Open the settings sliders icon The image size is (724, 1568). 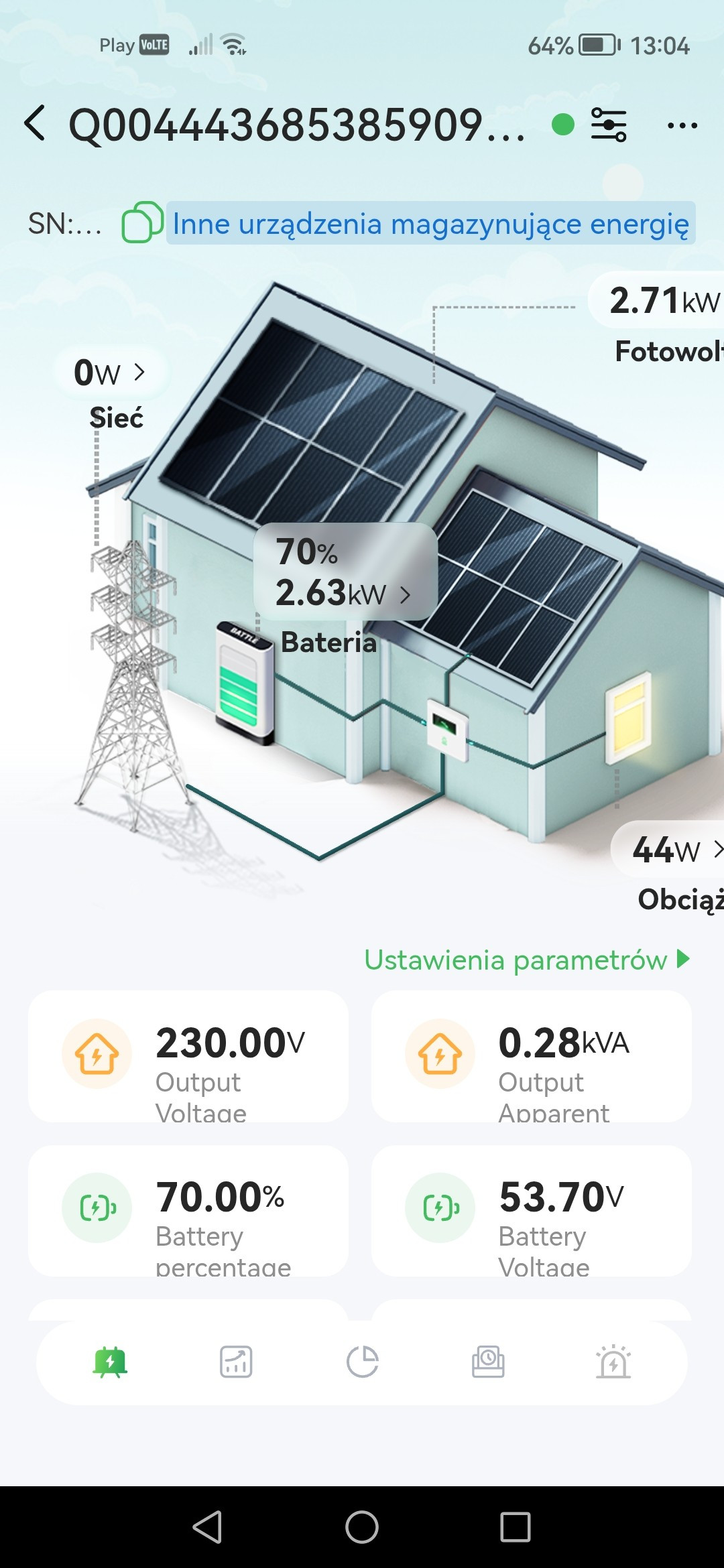coord(608,125)
